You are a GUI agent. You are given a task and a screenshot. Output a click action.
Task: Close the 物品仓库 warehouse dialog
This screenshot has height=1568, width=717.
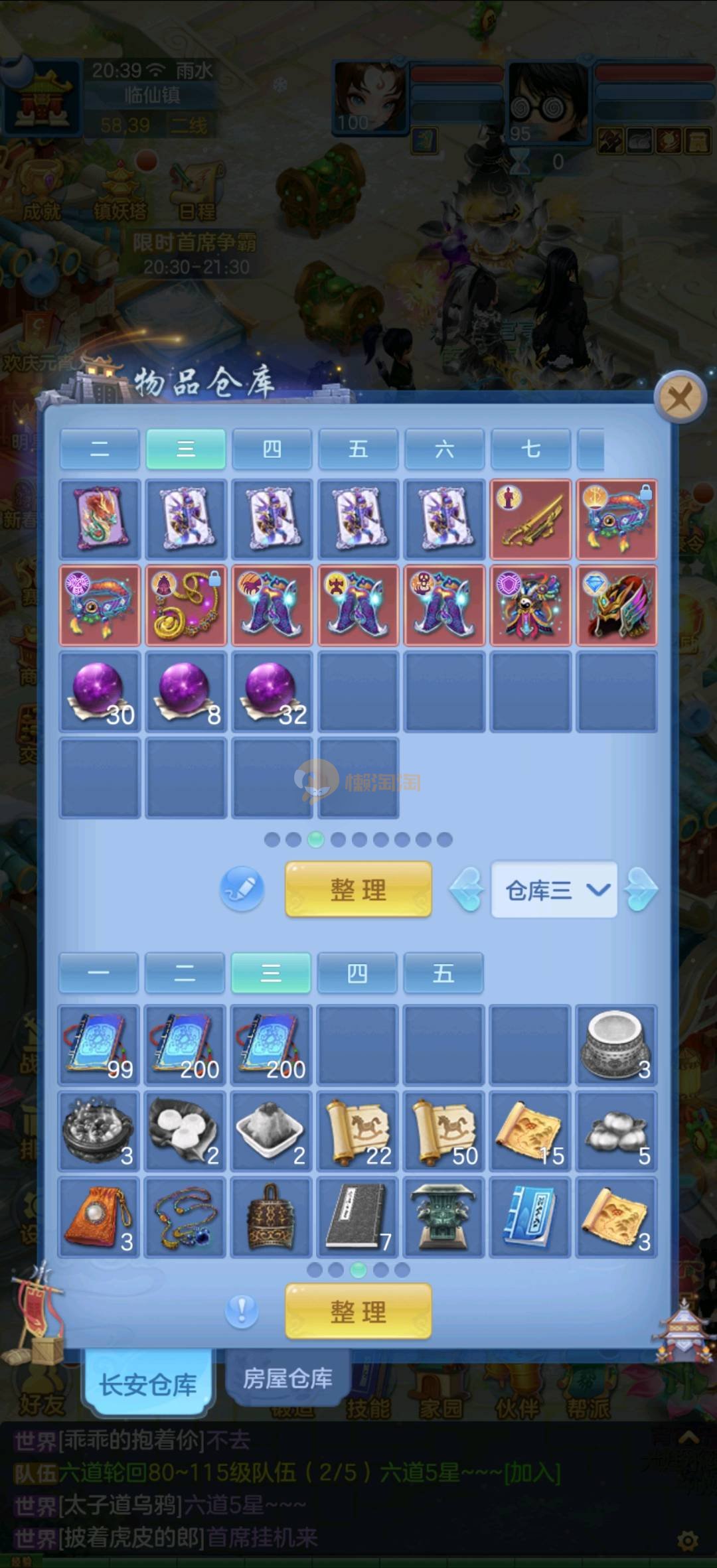point(679,398)
